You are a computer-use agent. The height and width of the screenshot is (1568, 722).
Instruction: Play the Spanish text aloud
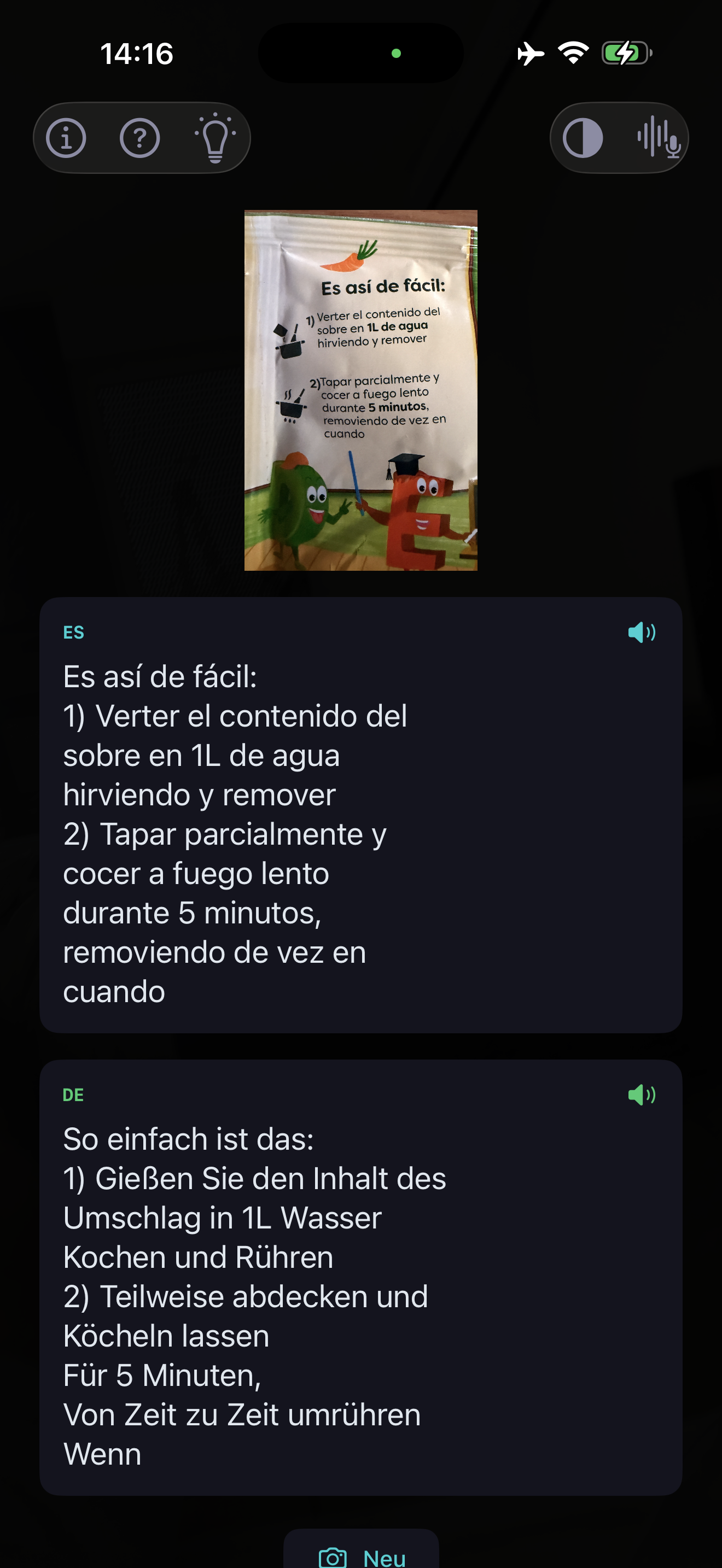pos(642,633)
